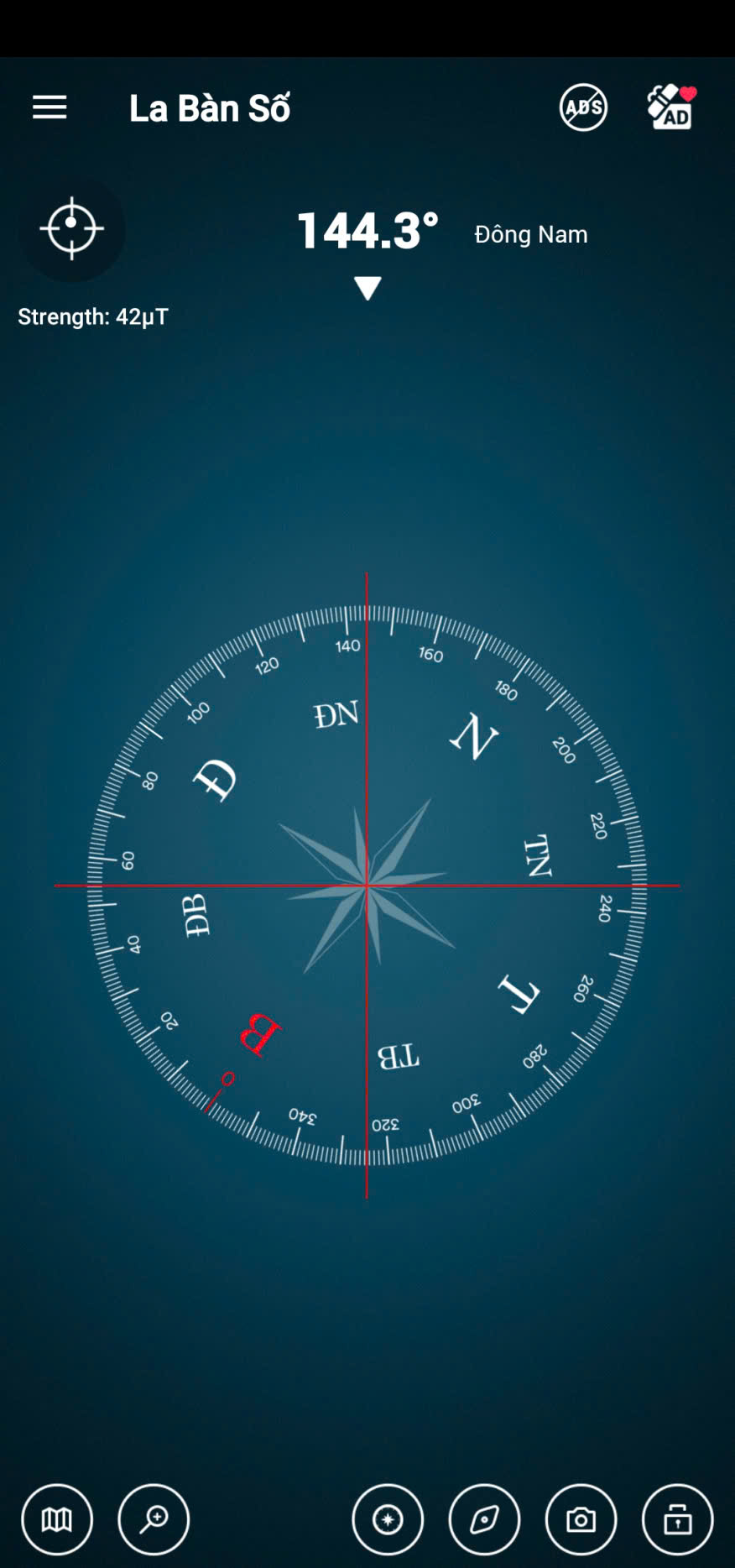Image resolution: width=735 pixels, height=1568 pixels.
Task: Open the hamburger drawer menu
Action: (50, 107)
